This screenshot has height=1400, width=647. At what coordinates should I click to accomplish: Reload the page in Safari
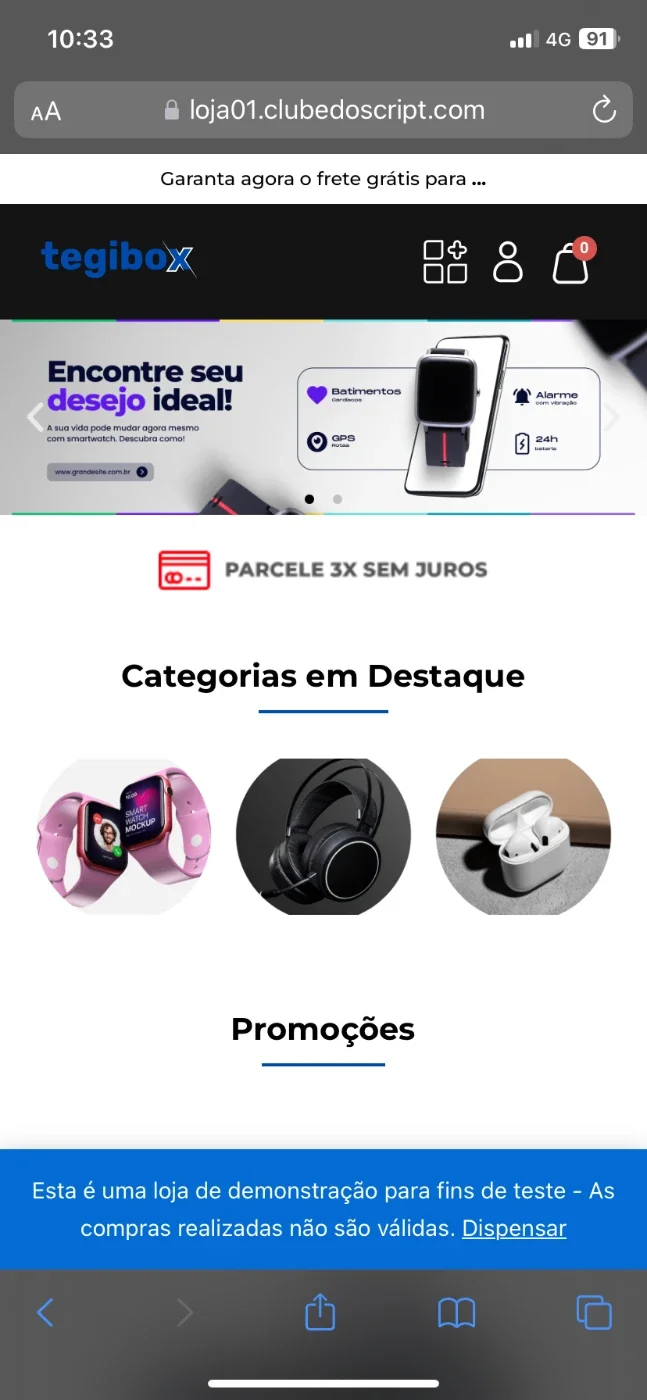point(604,110)
